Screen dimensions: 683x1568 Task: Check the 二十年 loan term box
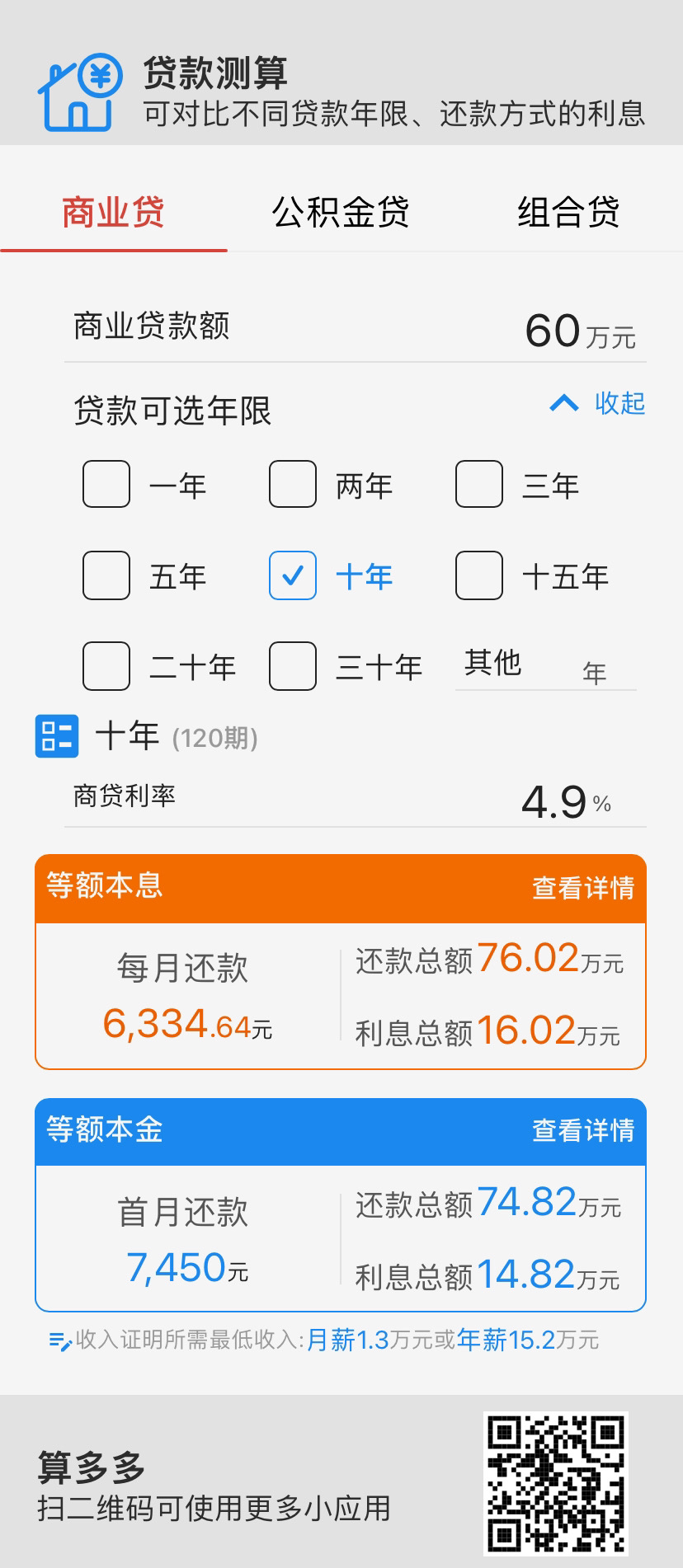106,666
